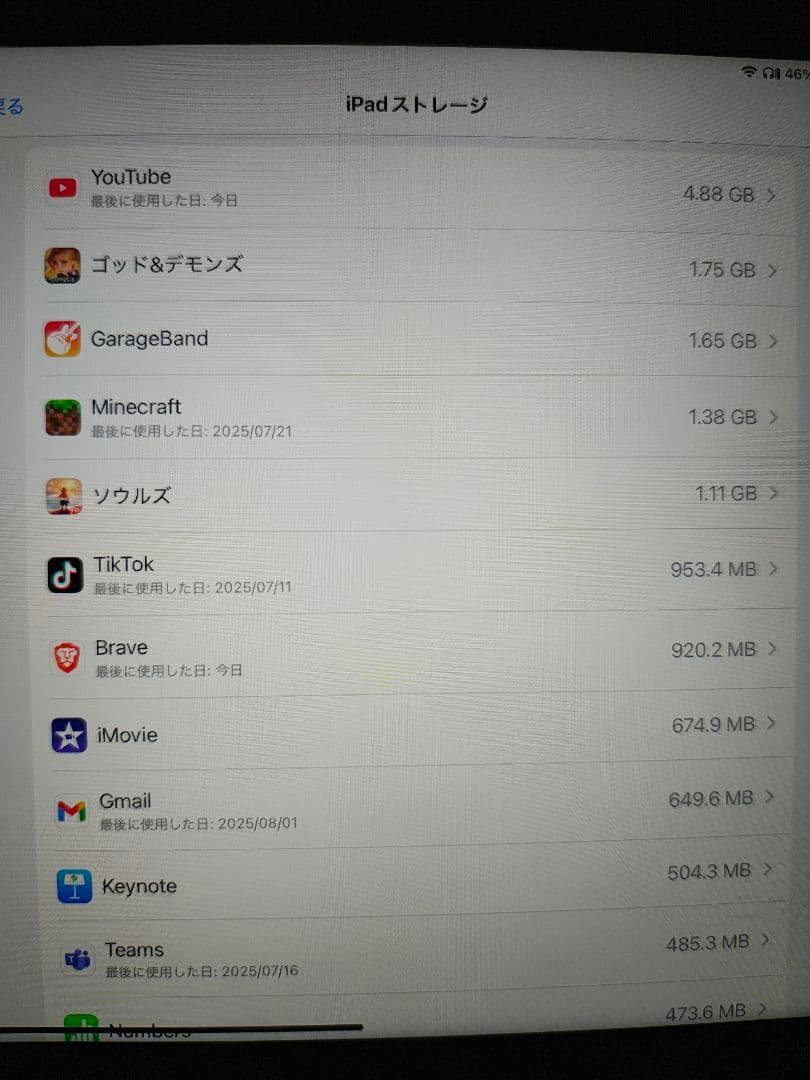Tap the Wi-Fi status icon
This screenshot has height=1080, width=810.
(746, 71)
